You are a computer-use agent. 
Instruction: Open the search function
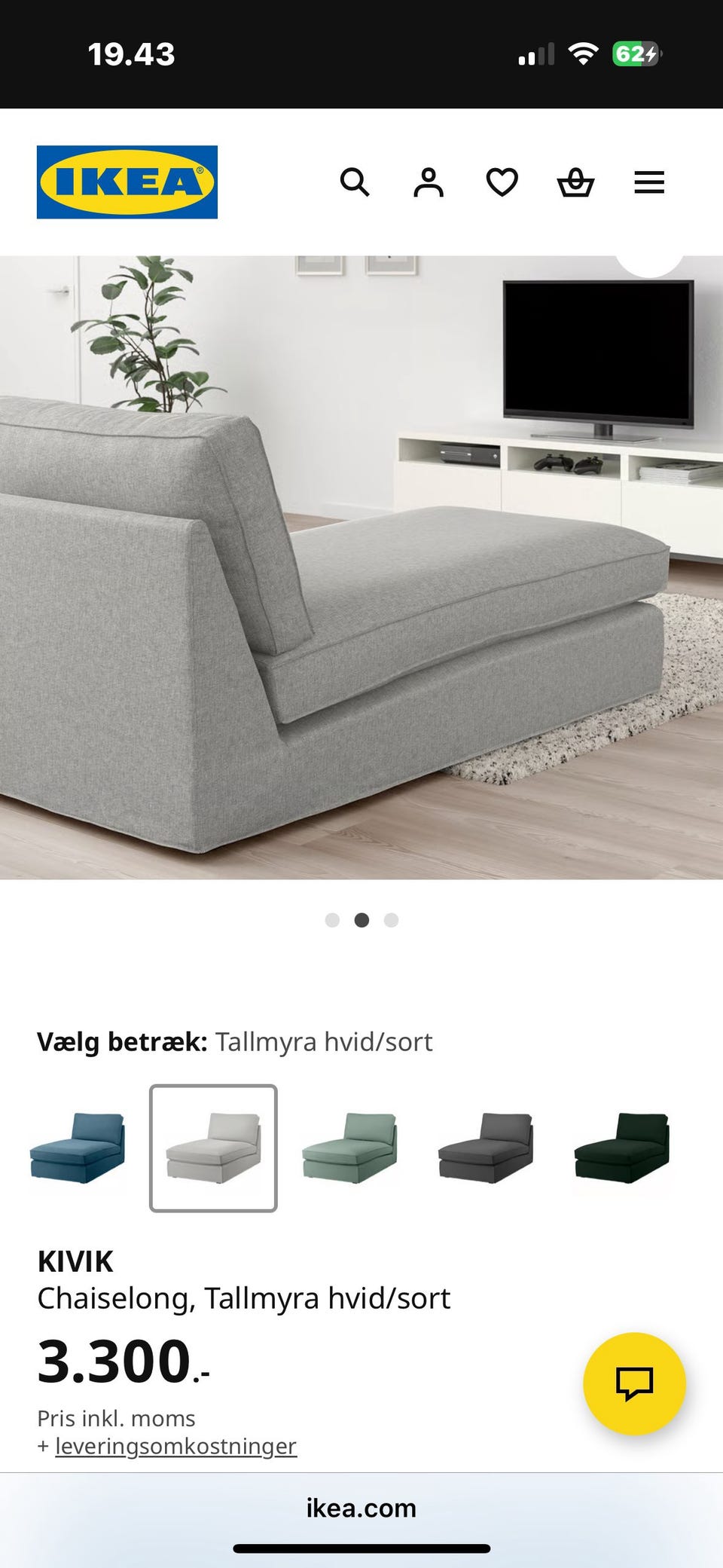click(x=354, y=182)
